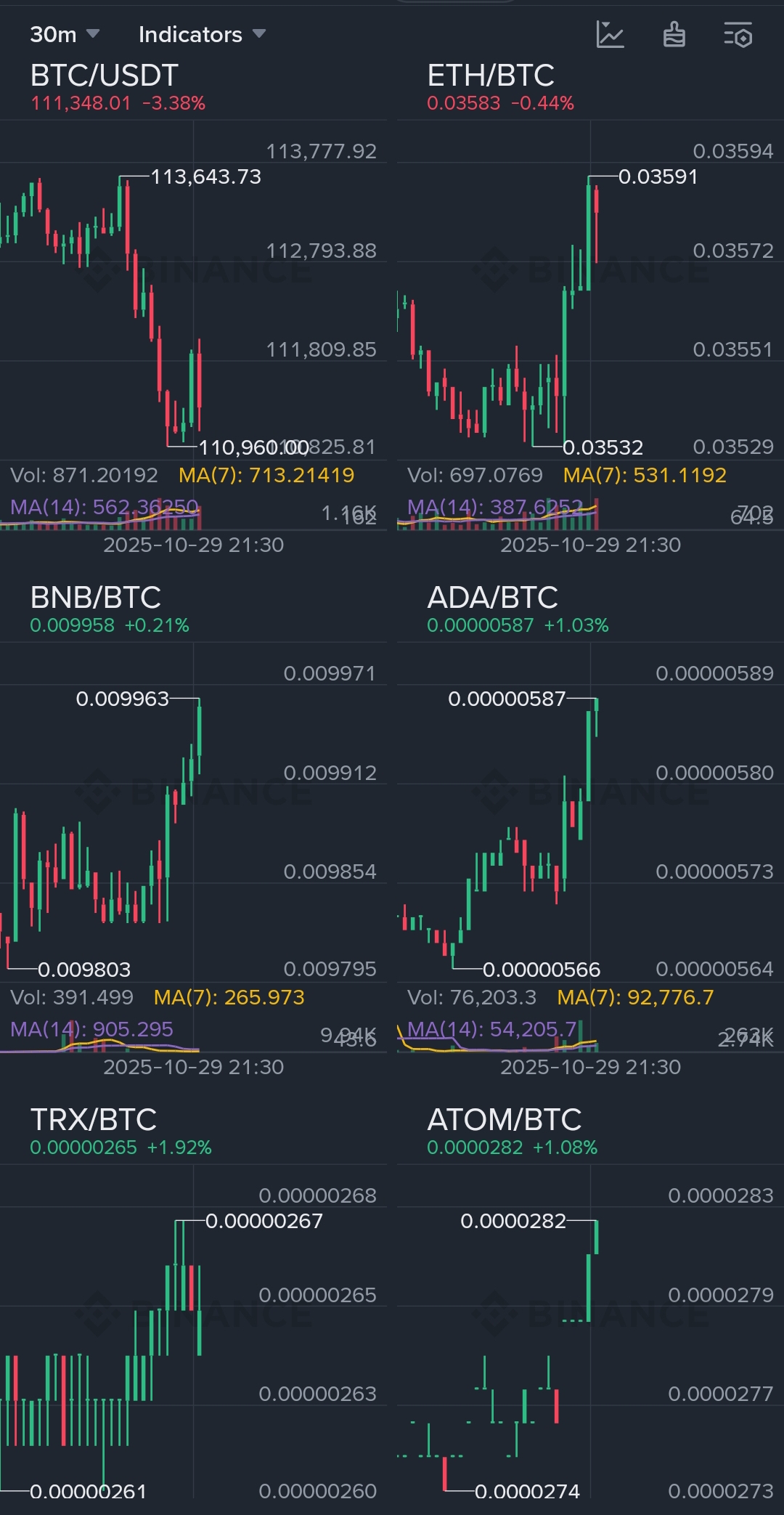Open the 30m timeframe dropdown
784x1515 pixels.
pyautogui.click(x=64, y=34)
